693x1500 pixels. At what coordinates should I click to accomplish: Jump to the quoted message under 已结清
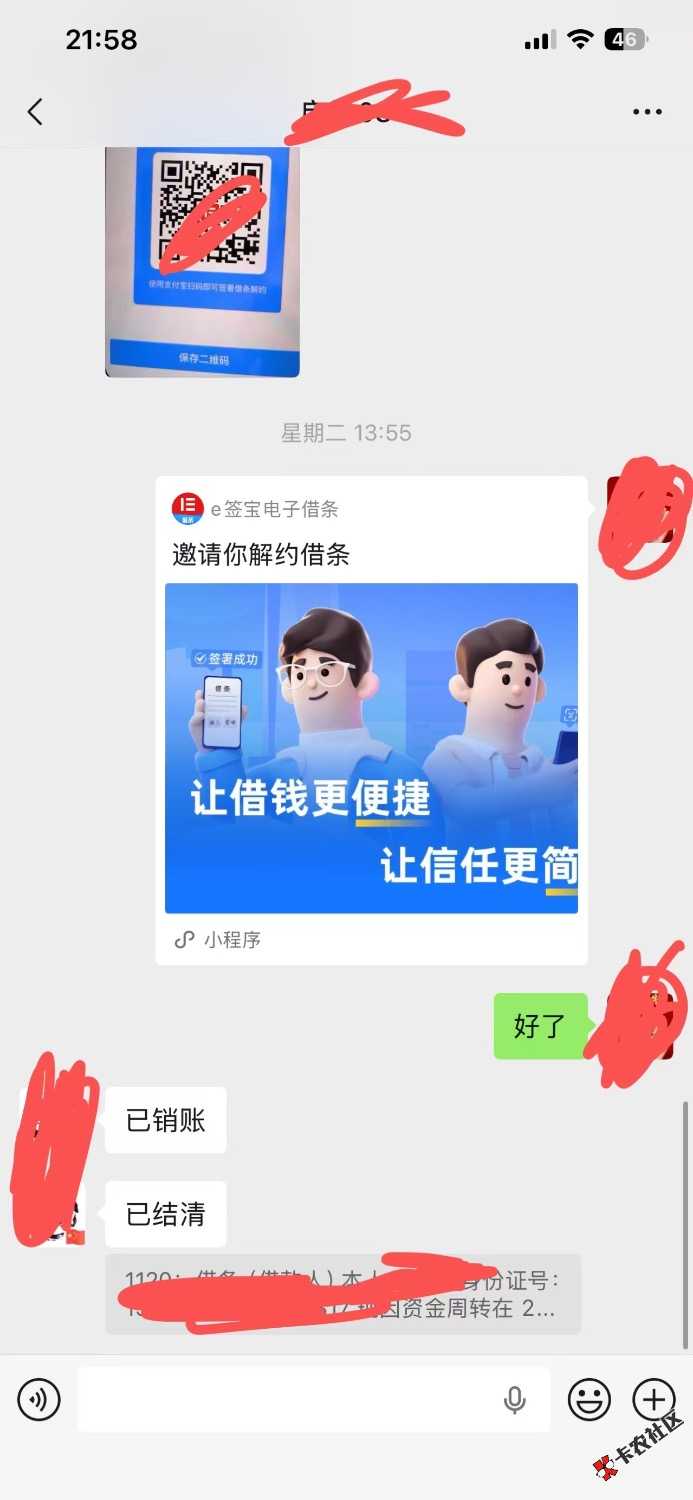click(343, 1294)
